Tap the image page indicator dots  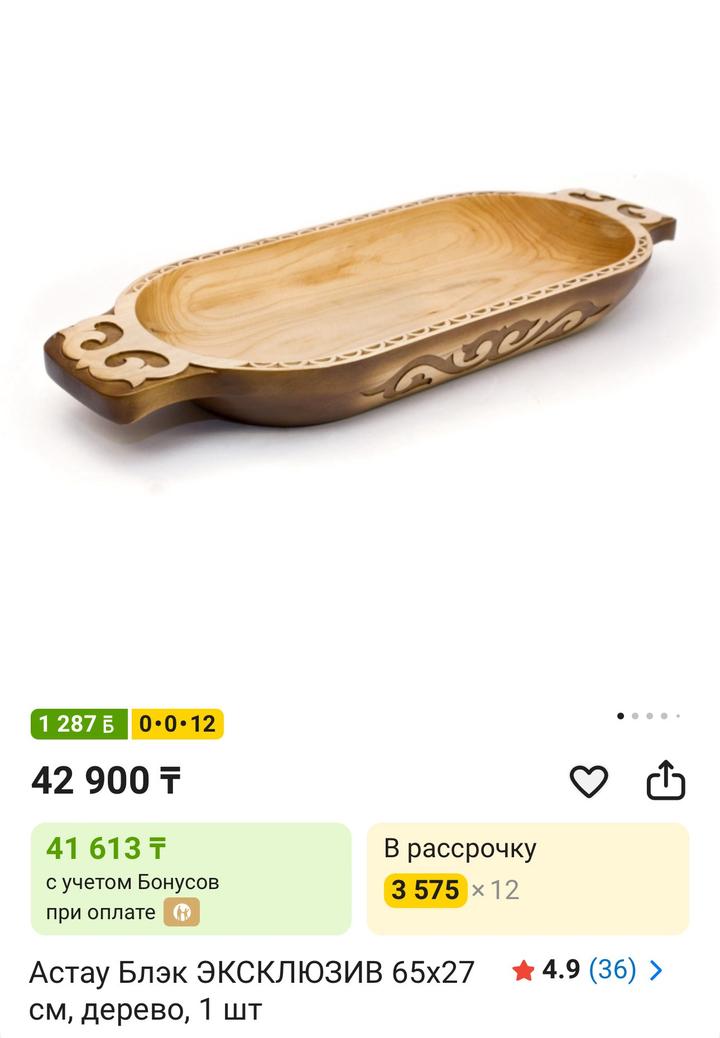pyautogui.click(x=649, y=716)
